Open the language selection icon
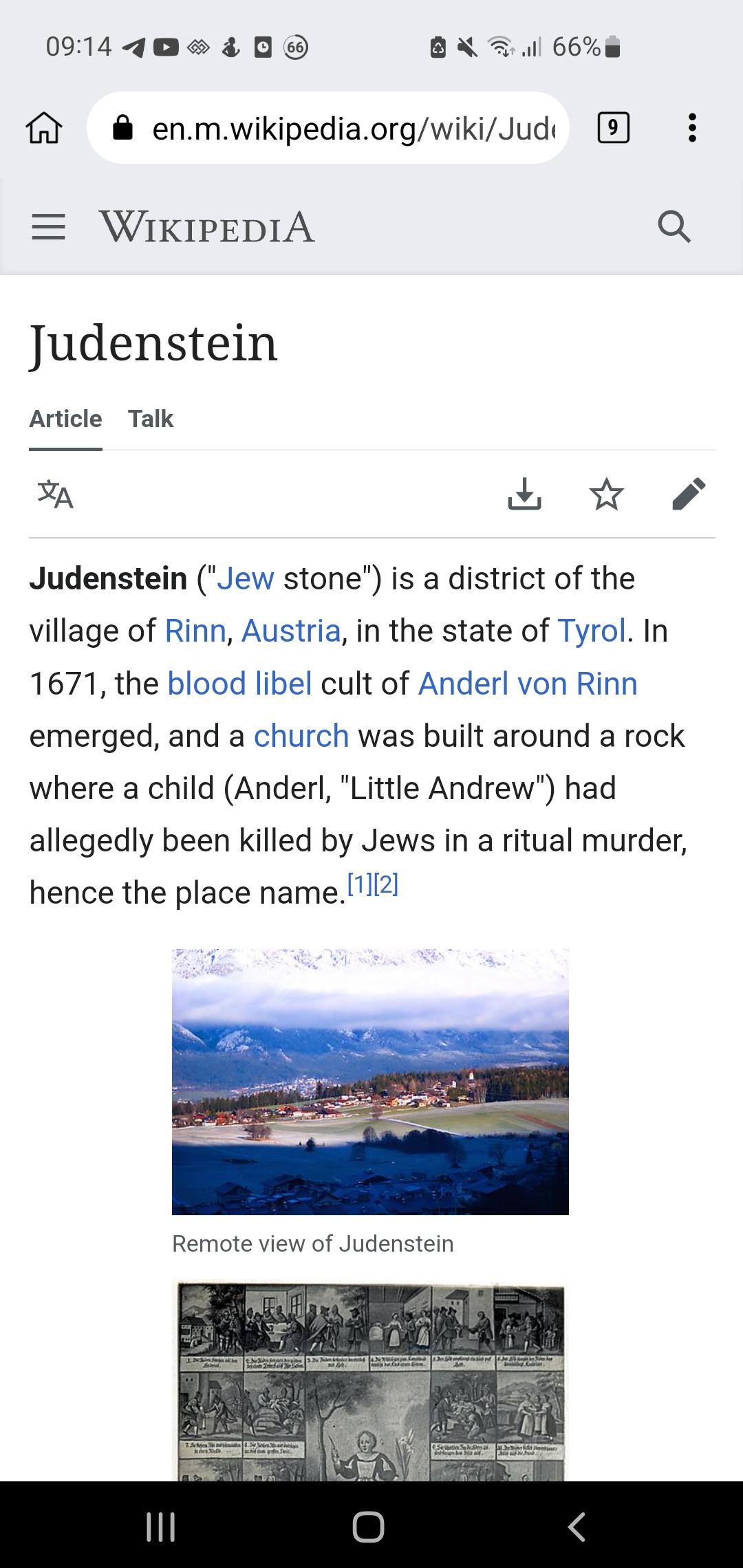 click(x=55, y=494)
